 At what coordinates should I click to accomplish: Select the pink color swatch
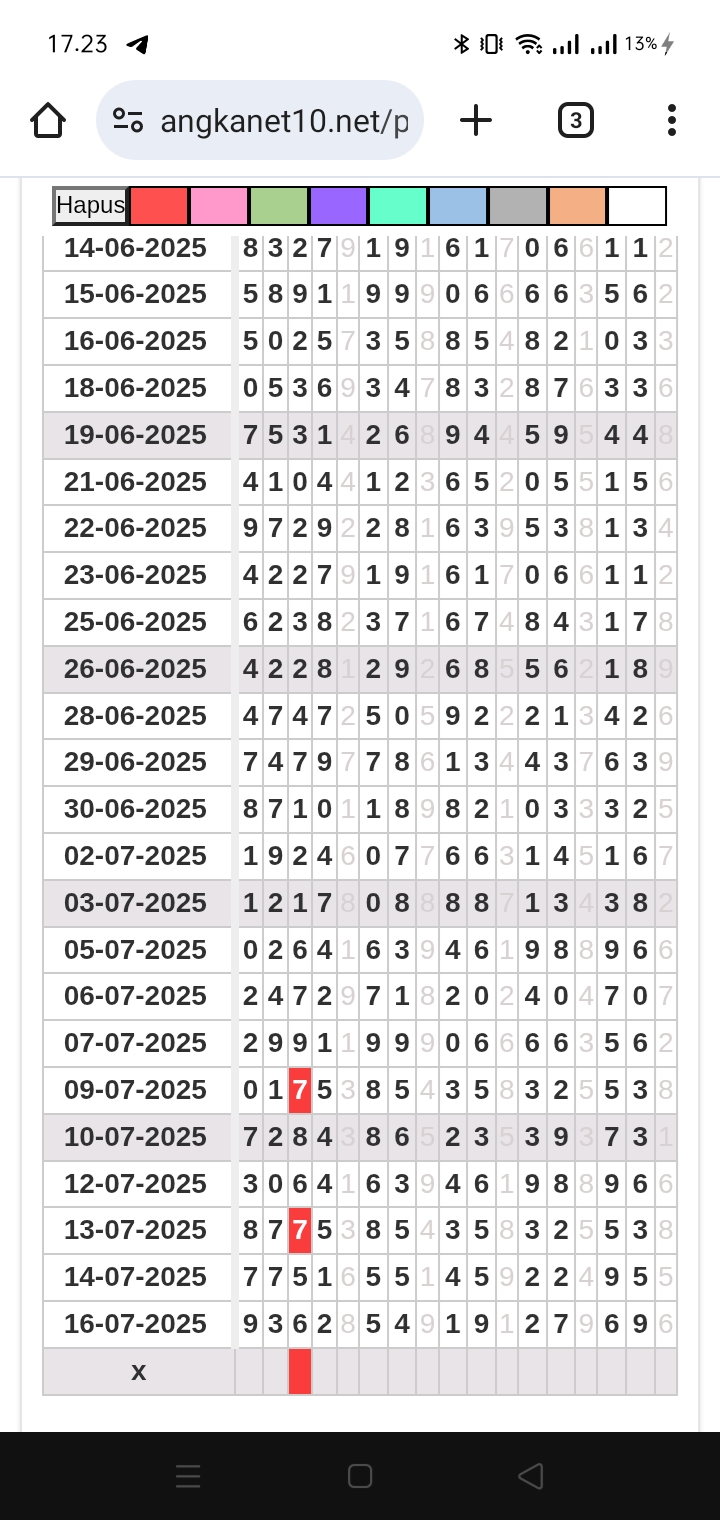(x=219, y=206)
